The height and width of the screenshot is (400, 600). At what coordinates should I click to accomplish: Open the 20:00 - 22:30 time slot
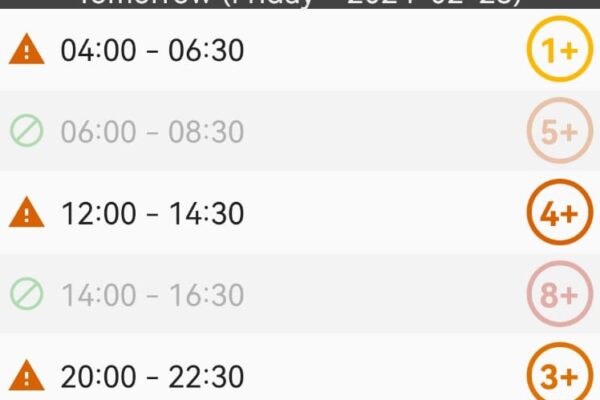pyautogui.click(x=152, y=376)
